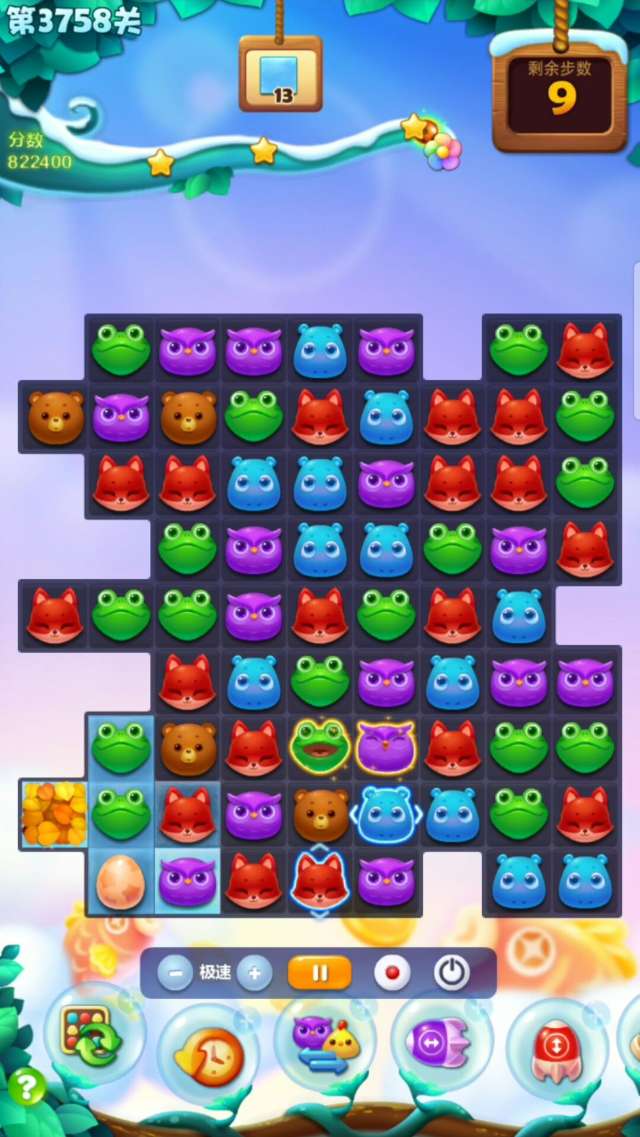Tap the egg tile on the board
Image resolution: width=640 pixels, height=1137 pixels.
(x=120, y=881)
